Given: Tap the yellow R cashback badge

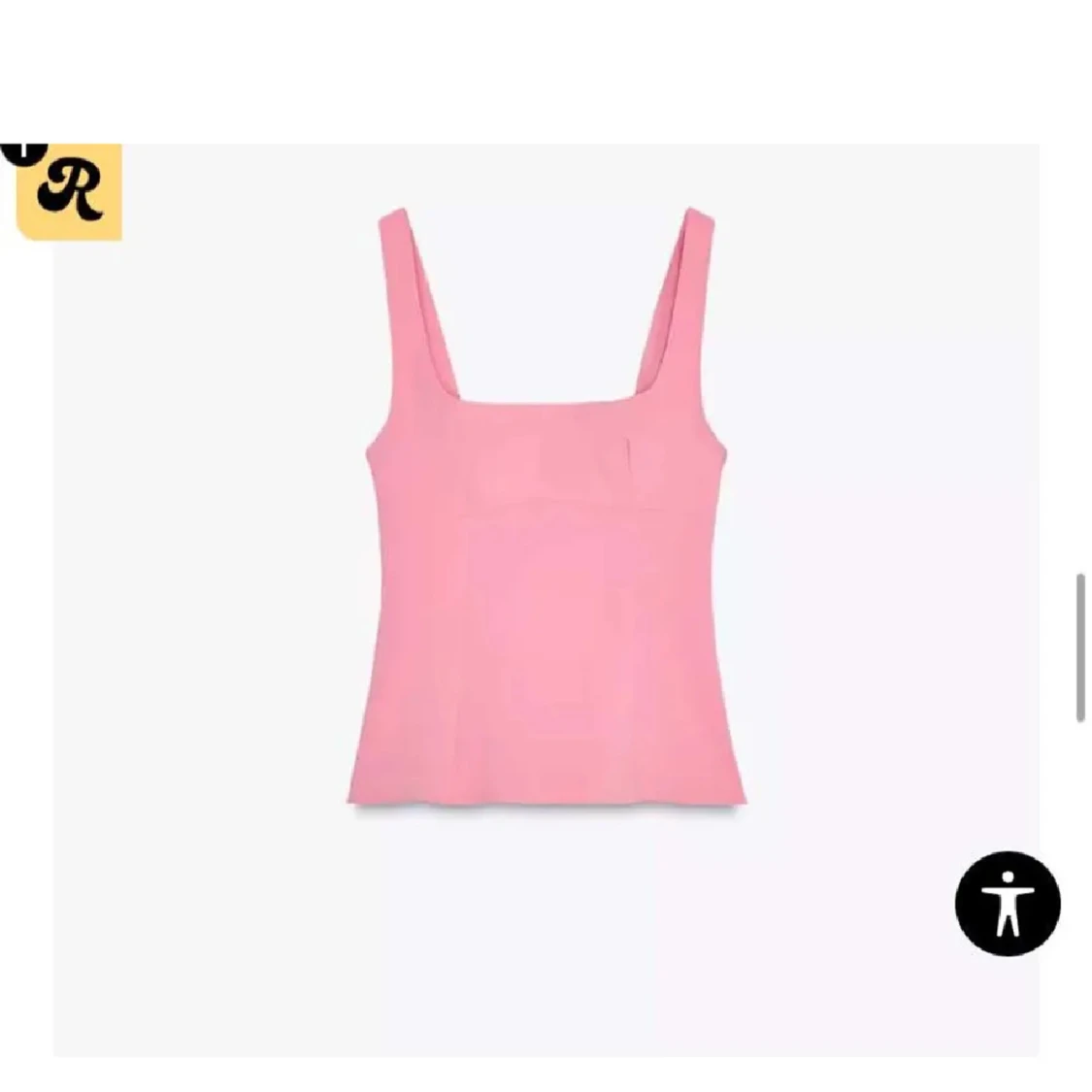Looking at the screenshot, I should click(70, 191).
